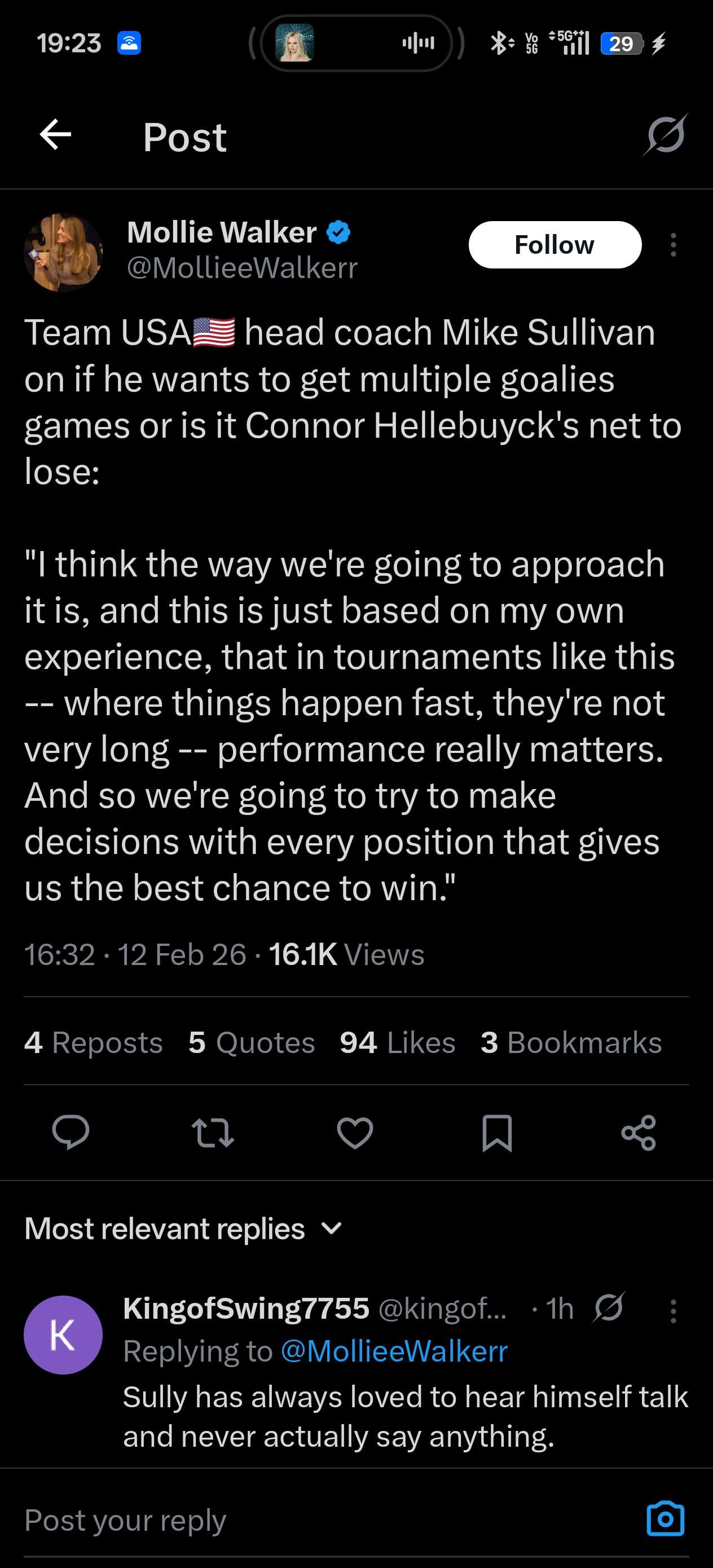Tap the Post your reply field
The height and width of the screenshot is (1568, 713).
(305, 1521)
